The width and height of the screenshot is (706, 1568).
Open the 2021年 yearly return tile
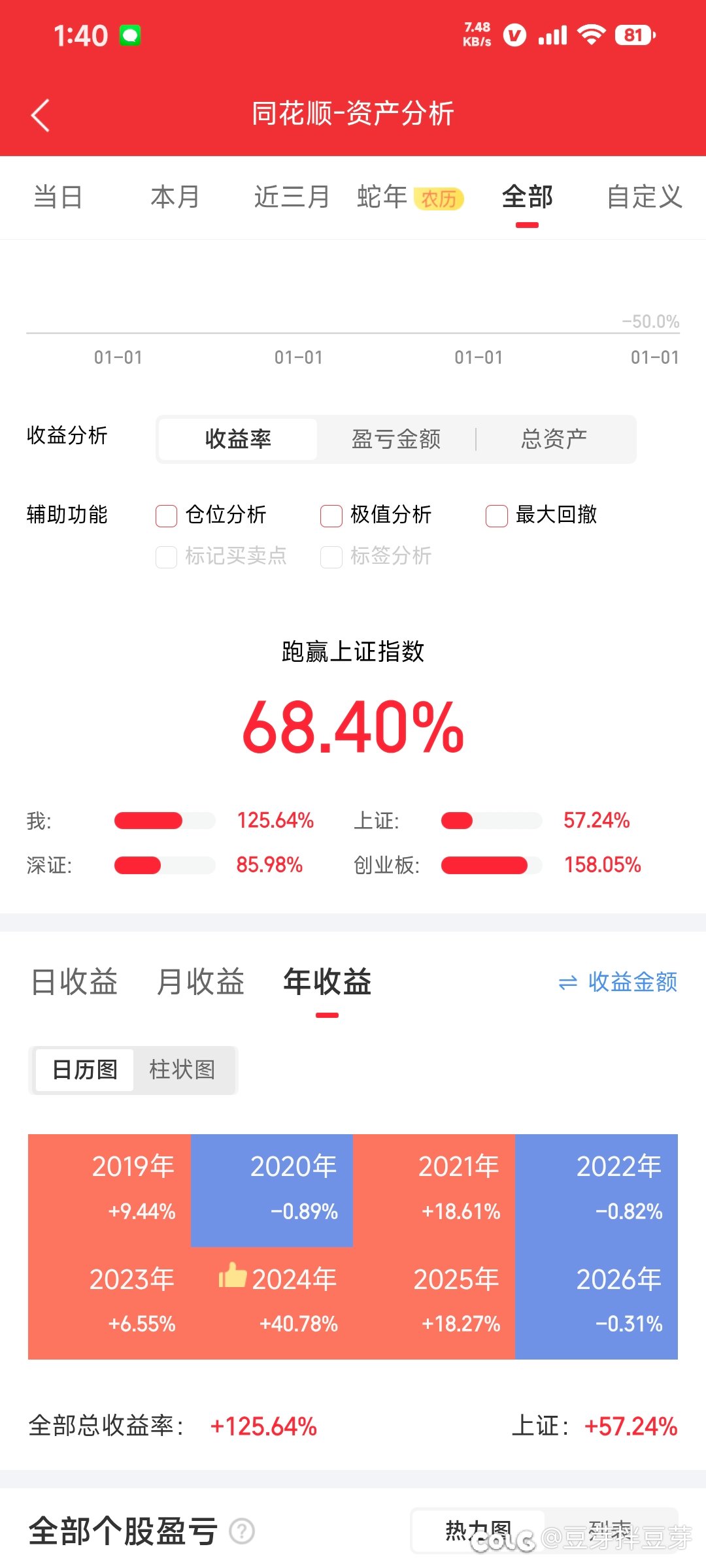tap(434, 1190)
